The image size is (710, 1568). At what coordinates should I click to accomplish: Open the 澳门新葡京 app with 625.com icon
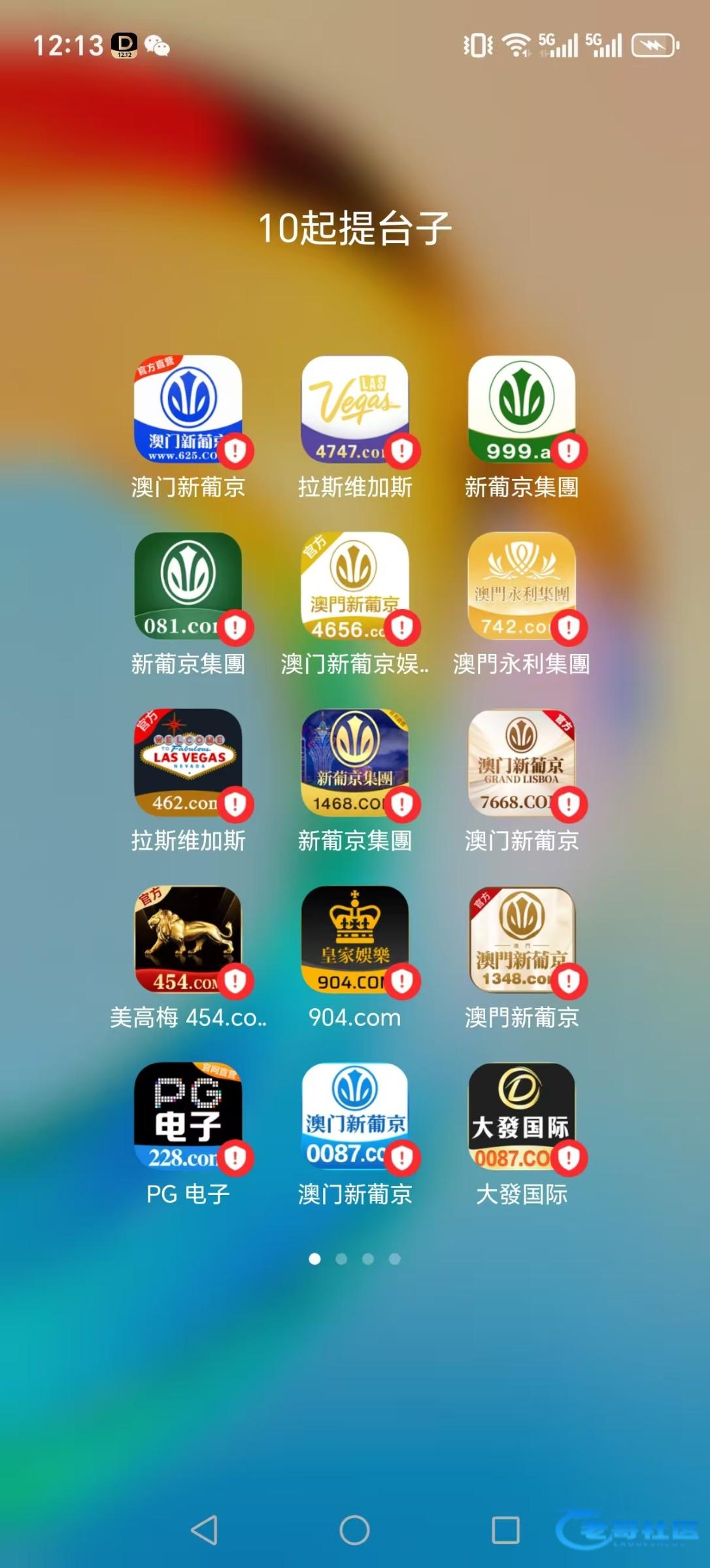(x=188, y=409)
